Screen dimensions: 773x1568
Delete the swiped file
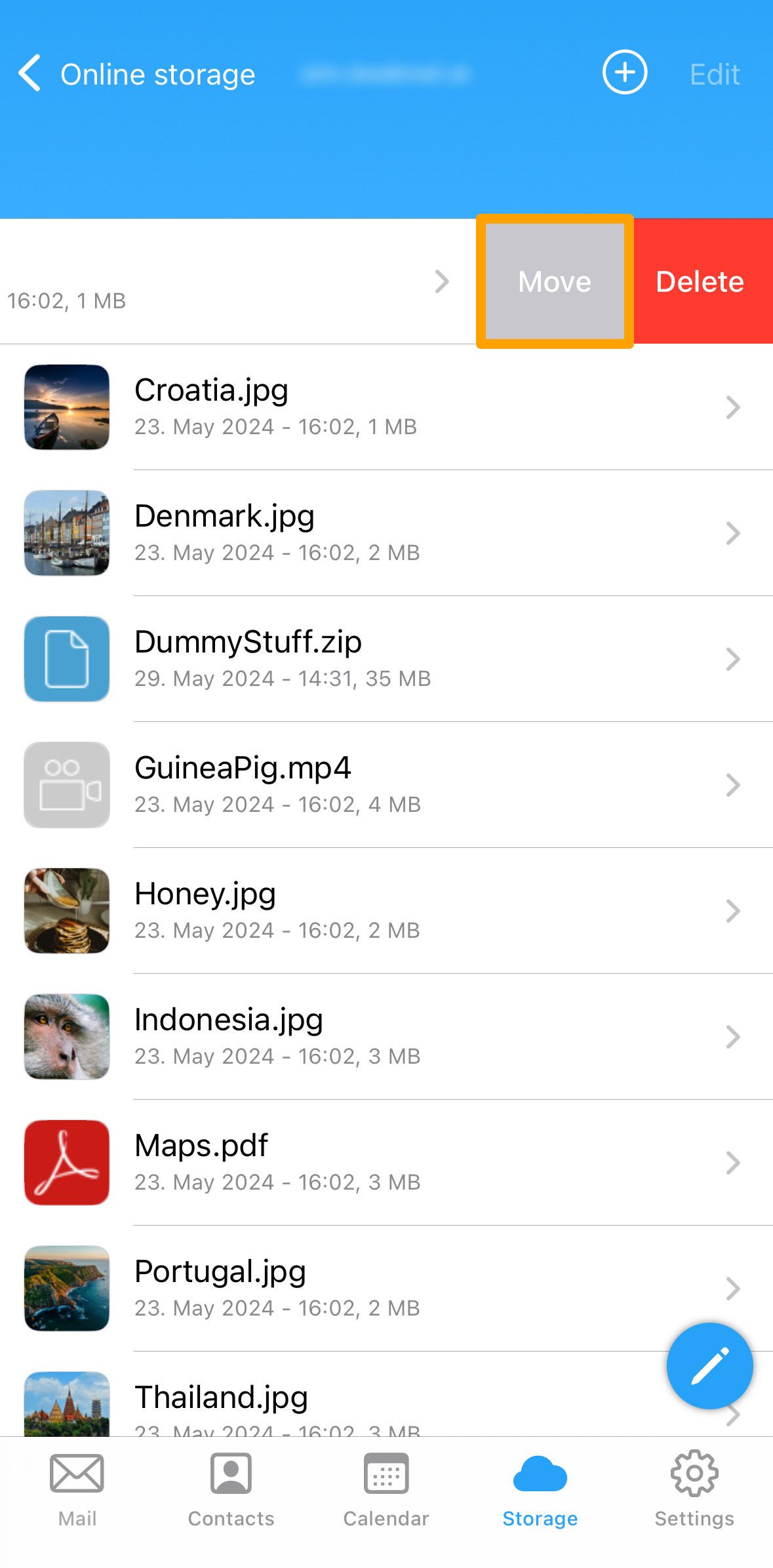coord(701,281)
